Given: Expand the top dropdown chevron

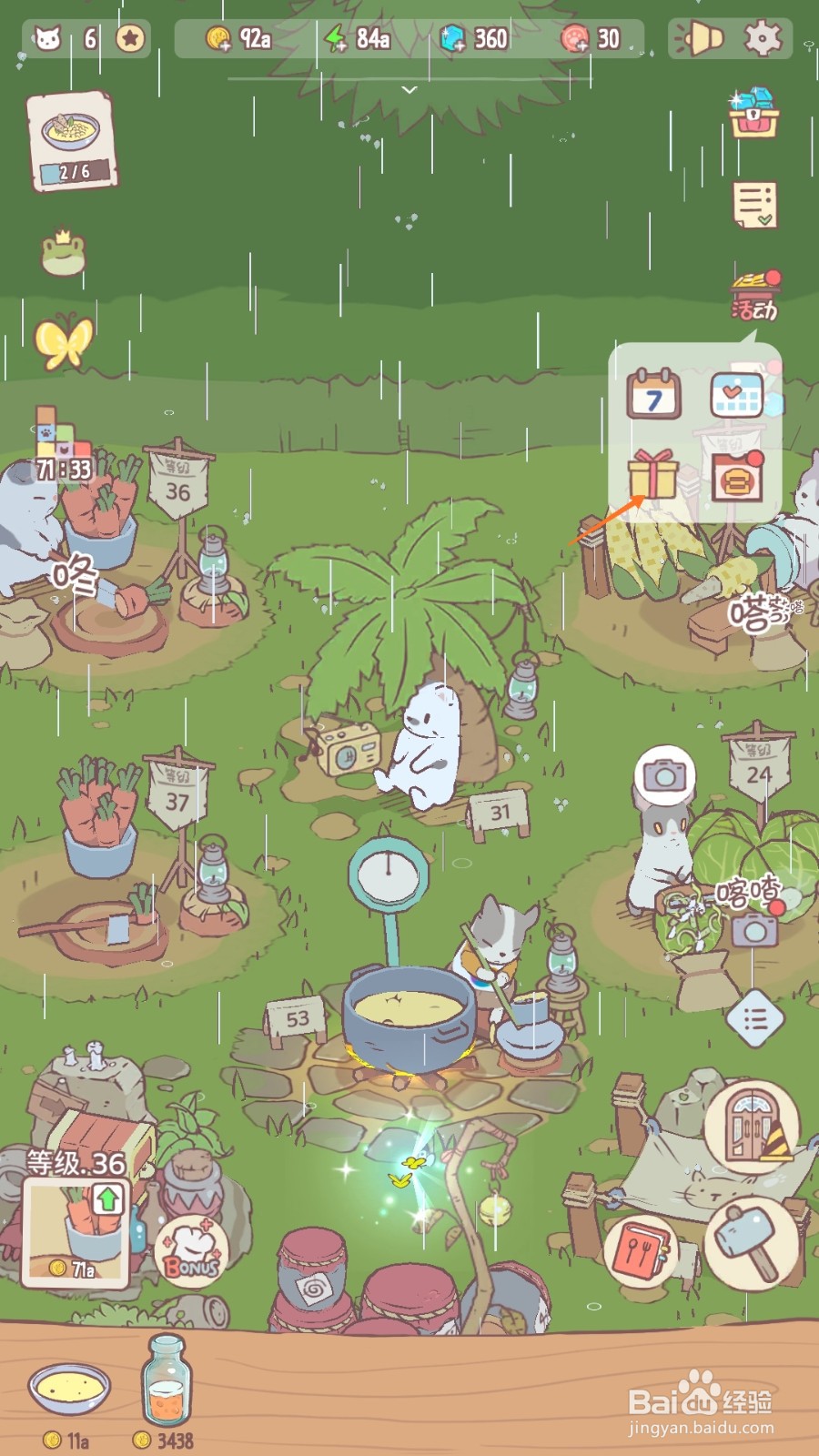Looking at the screenshot, I should pyautogui.click(x=409, y=89).
